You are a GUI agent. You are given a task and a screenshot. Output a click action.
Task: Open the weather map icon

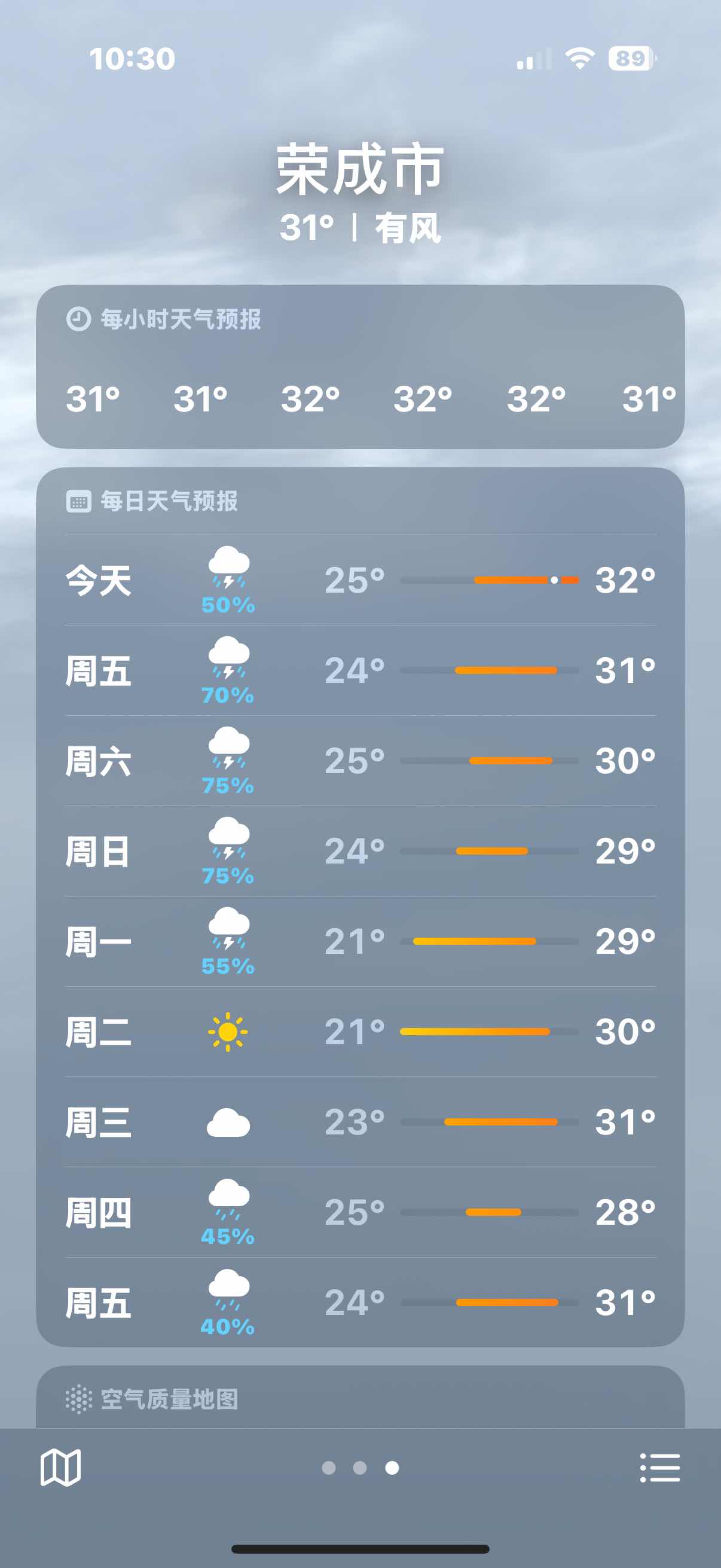pos(60,1468)
